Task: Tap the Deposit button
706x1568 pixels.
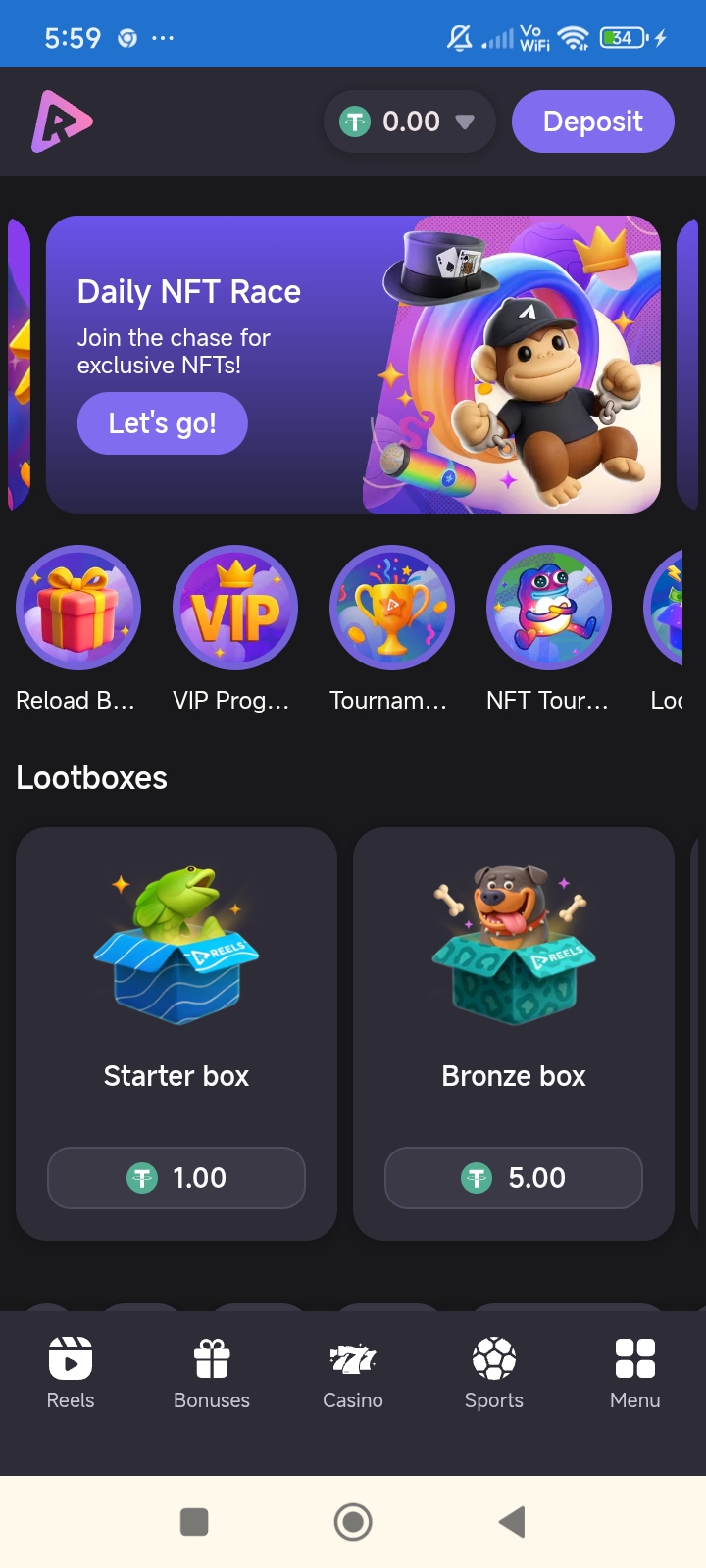Action: pyautogui.click(x=592, y=122)
